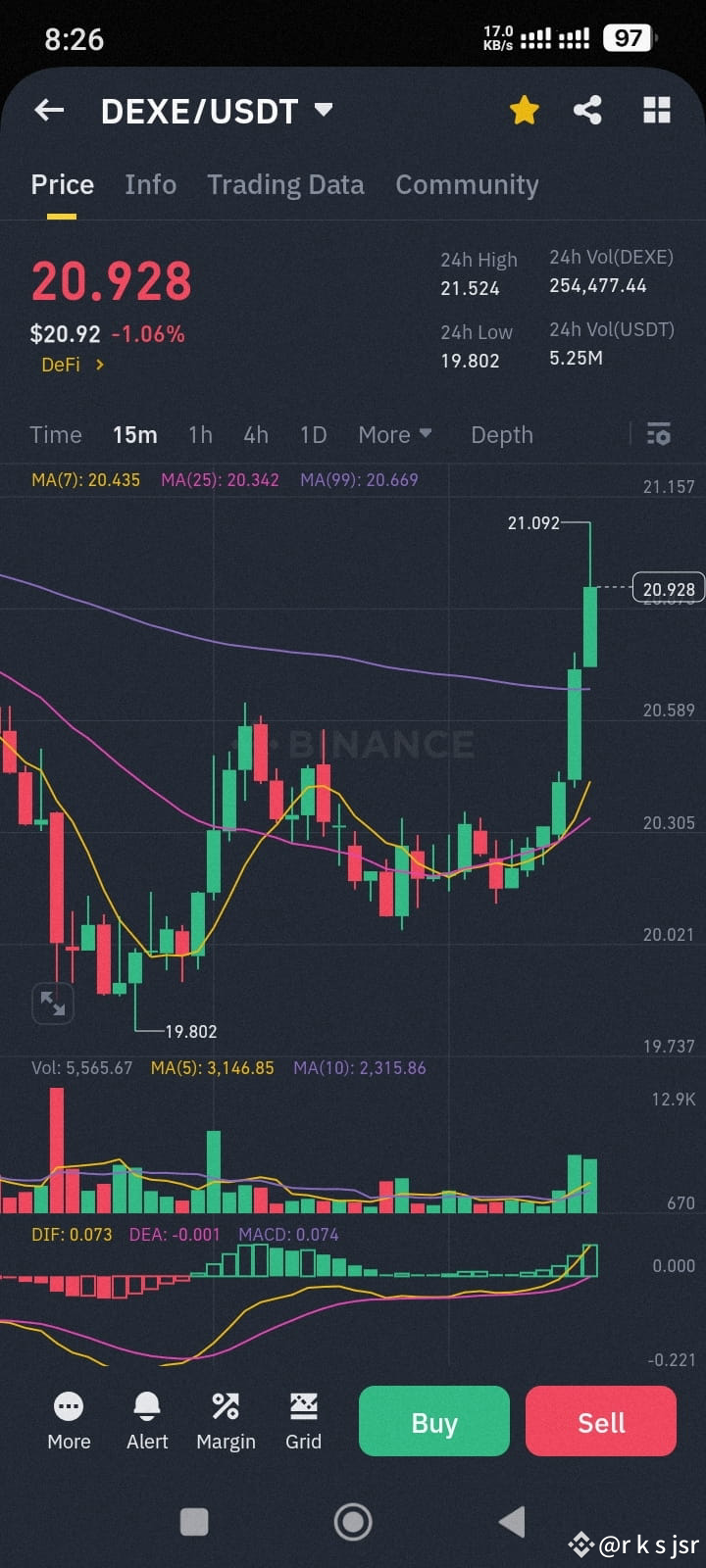Switch to the Trading Data tab

pos(285,184)
